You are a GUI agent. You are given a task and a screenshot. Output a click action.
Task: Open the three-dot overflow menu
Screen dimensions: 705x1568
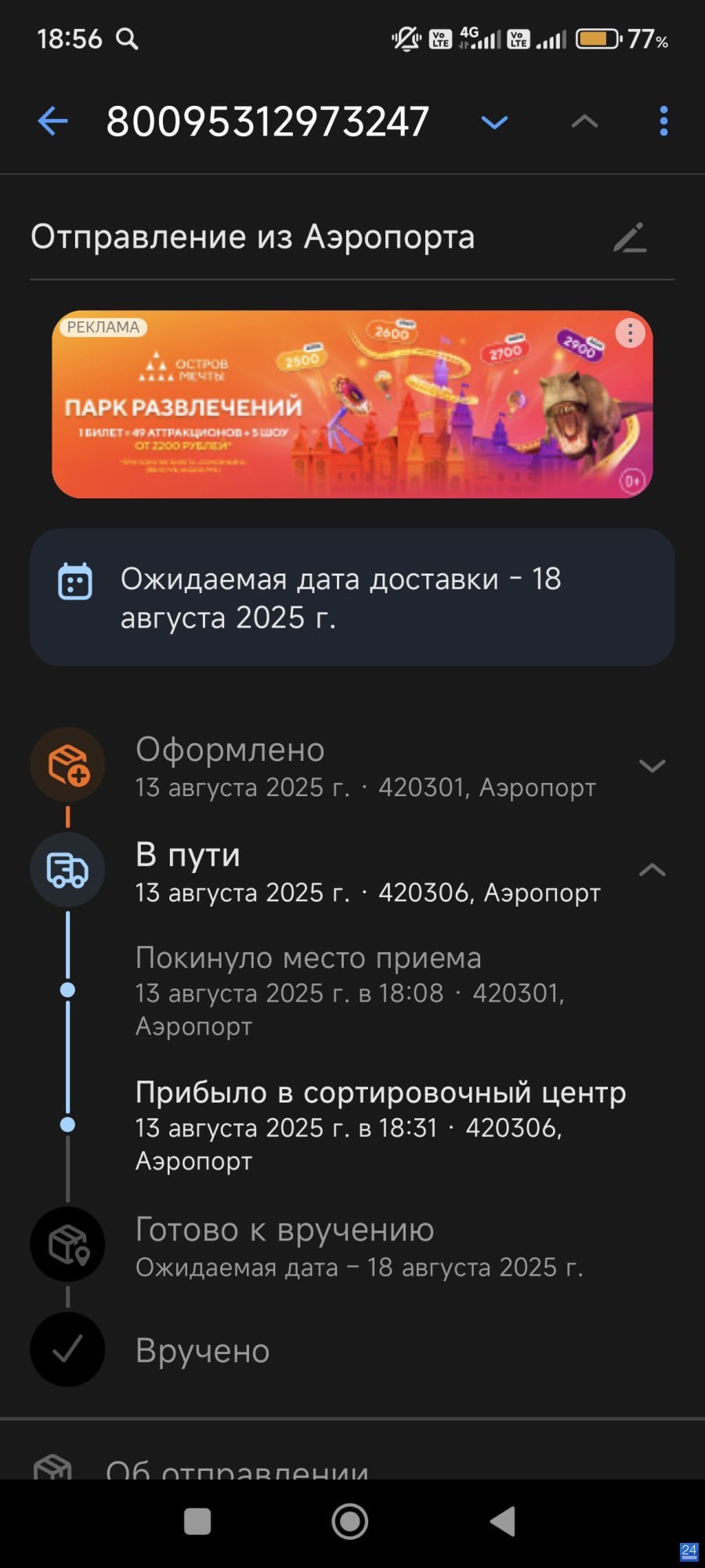coord(663,121)
